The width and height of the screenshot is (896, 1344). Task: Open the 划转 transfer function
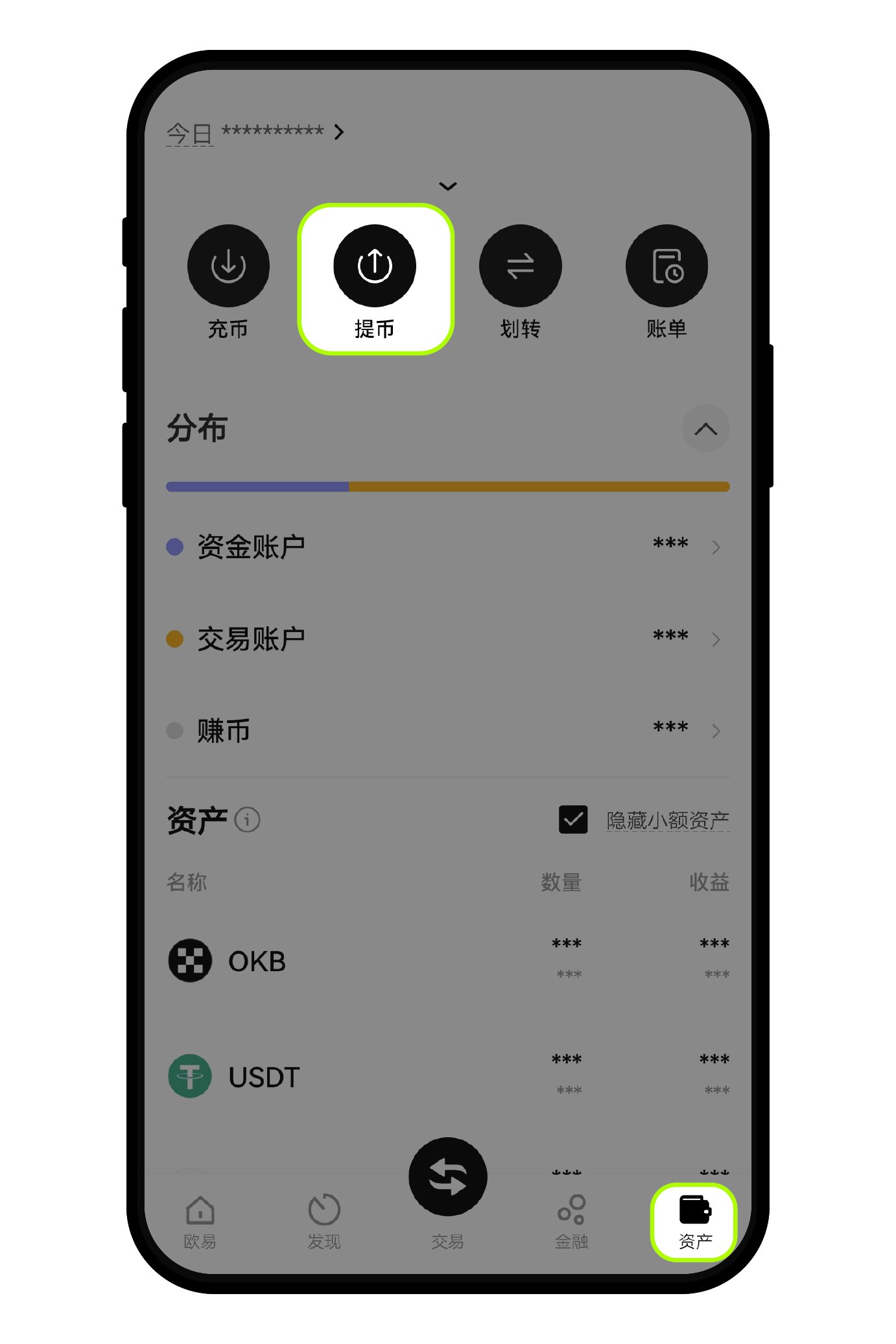tap(521, 265)
